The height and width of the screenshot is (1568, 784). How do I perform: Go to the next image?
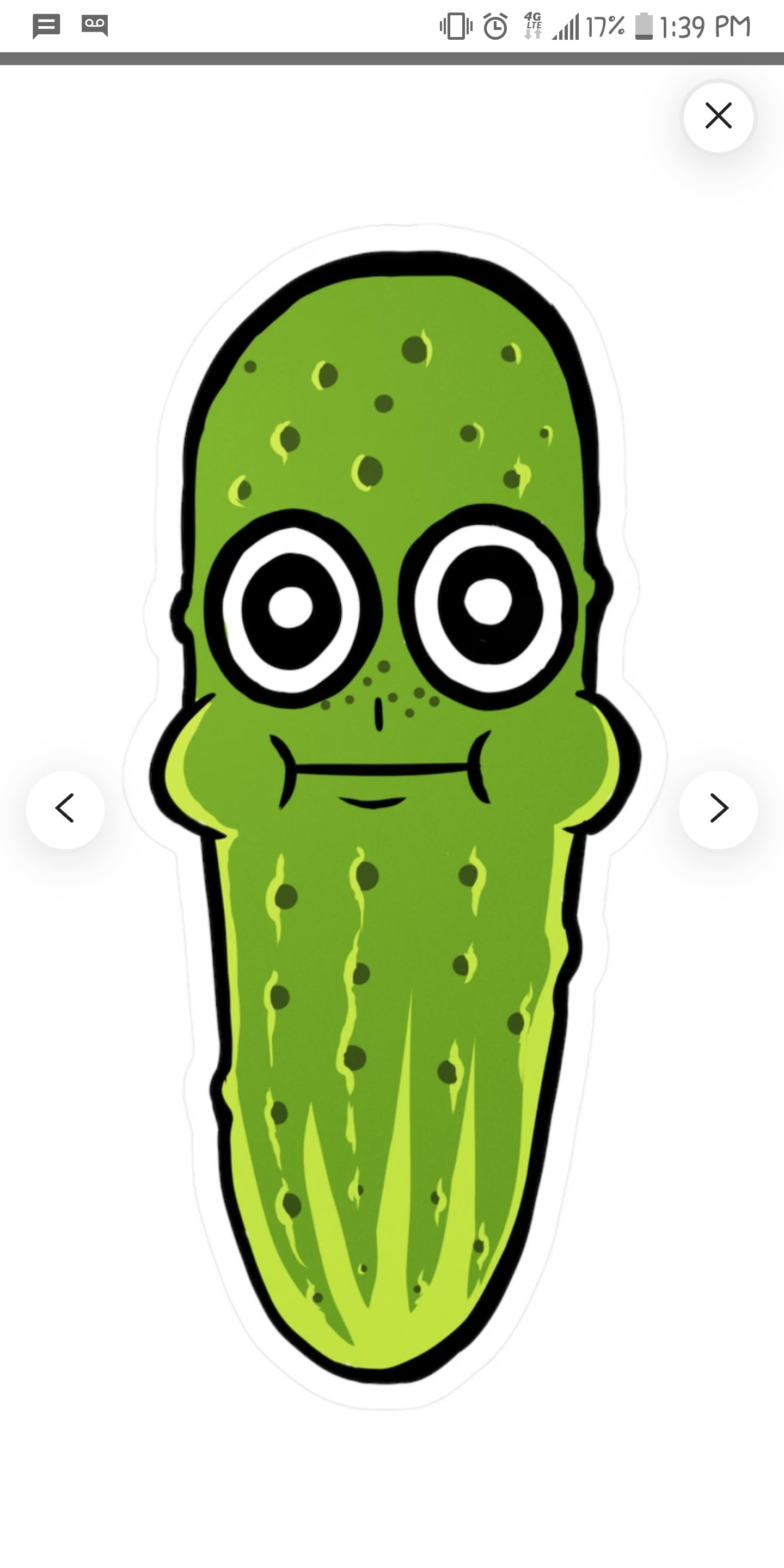pos(718,809)
